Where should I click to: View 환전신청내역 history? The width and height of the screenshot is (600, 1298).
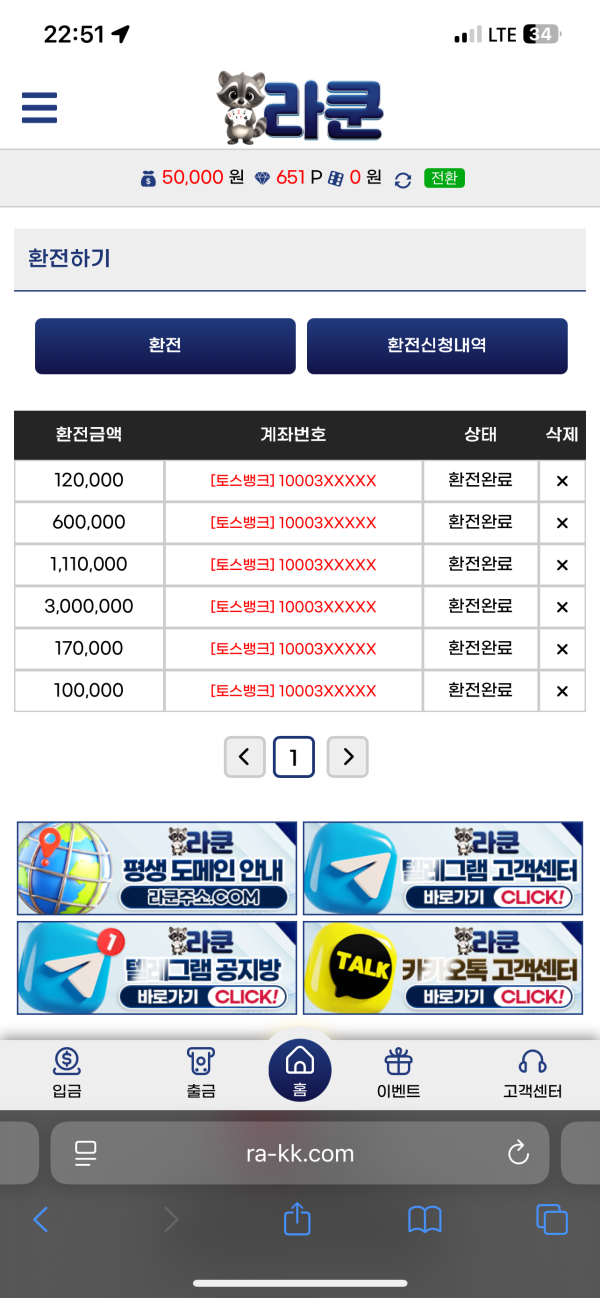pyautogui.click(x=437, y=346)
